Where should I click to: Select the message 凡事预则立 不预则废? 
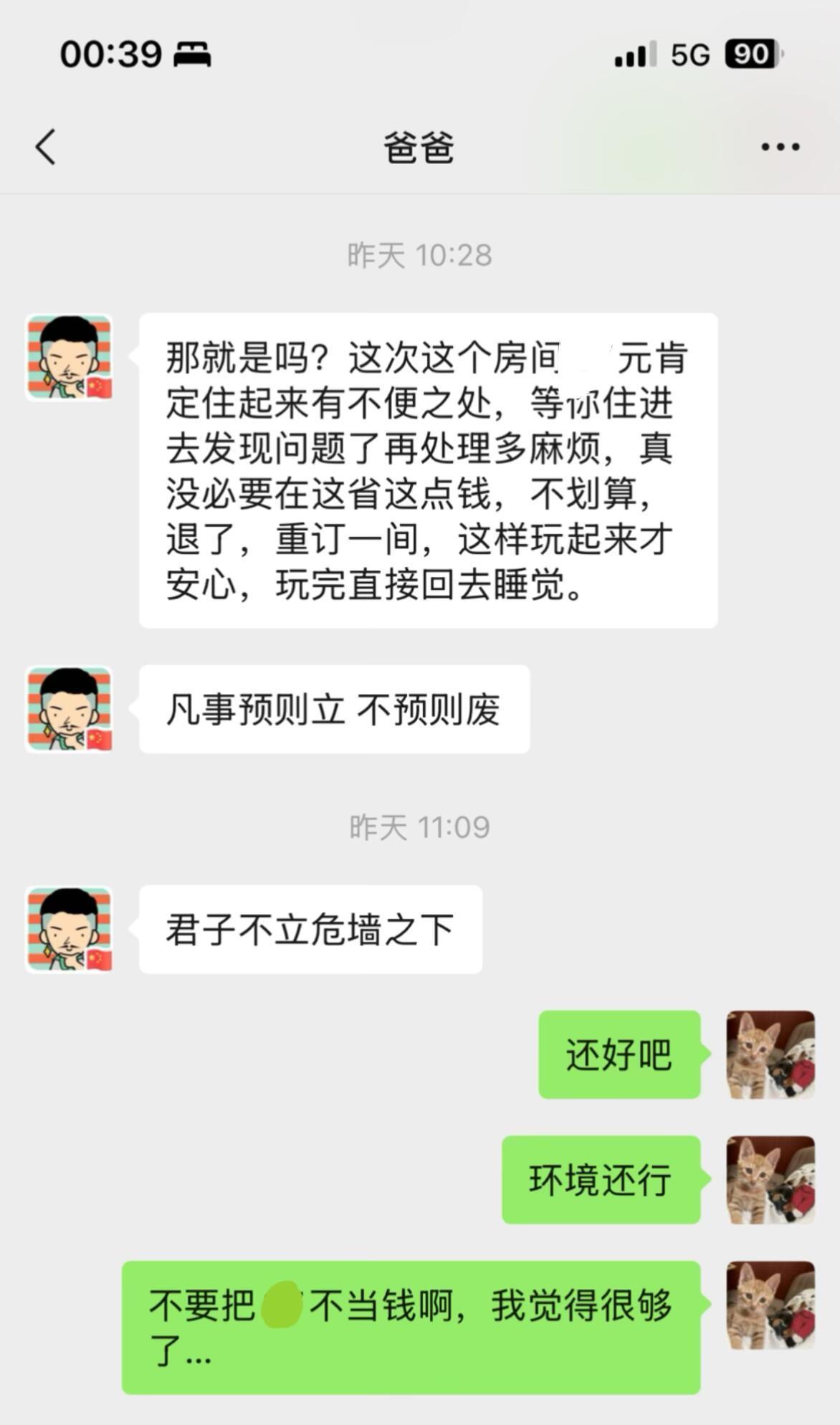pos(333,707)
